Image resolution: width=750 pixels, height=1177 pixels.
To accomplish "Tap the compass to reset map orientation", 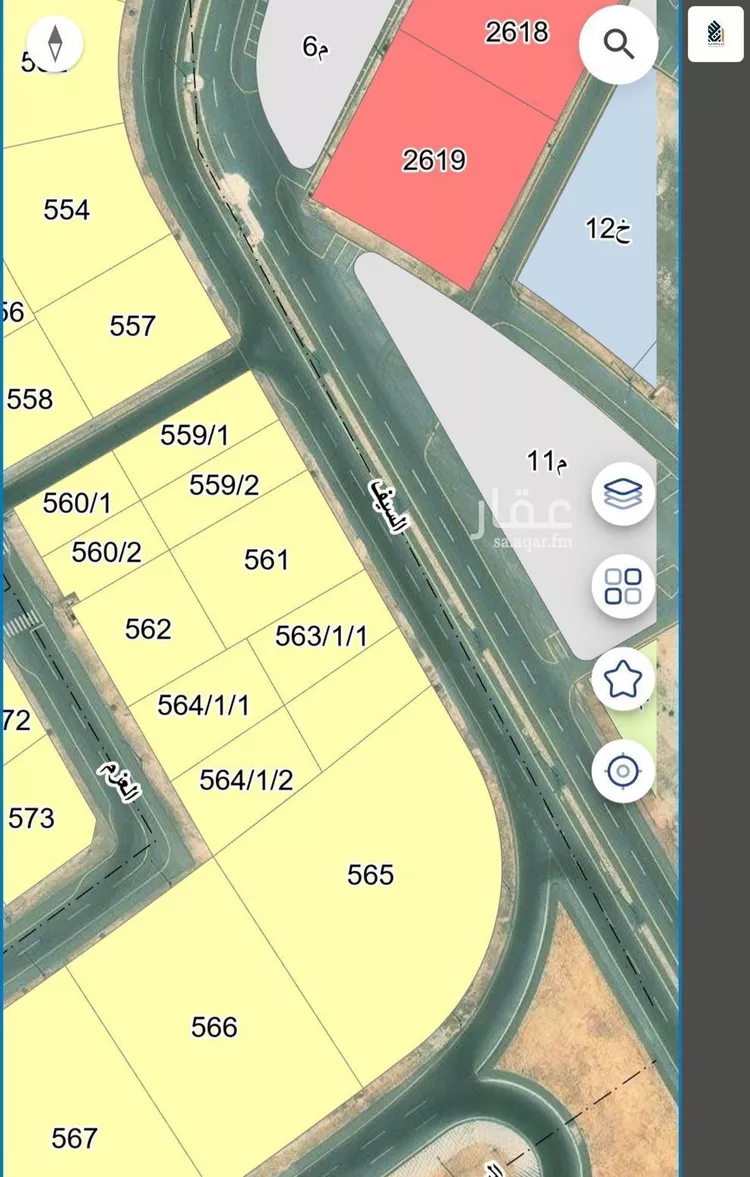I will 55,43.
